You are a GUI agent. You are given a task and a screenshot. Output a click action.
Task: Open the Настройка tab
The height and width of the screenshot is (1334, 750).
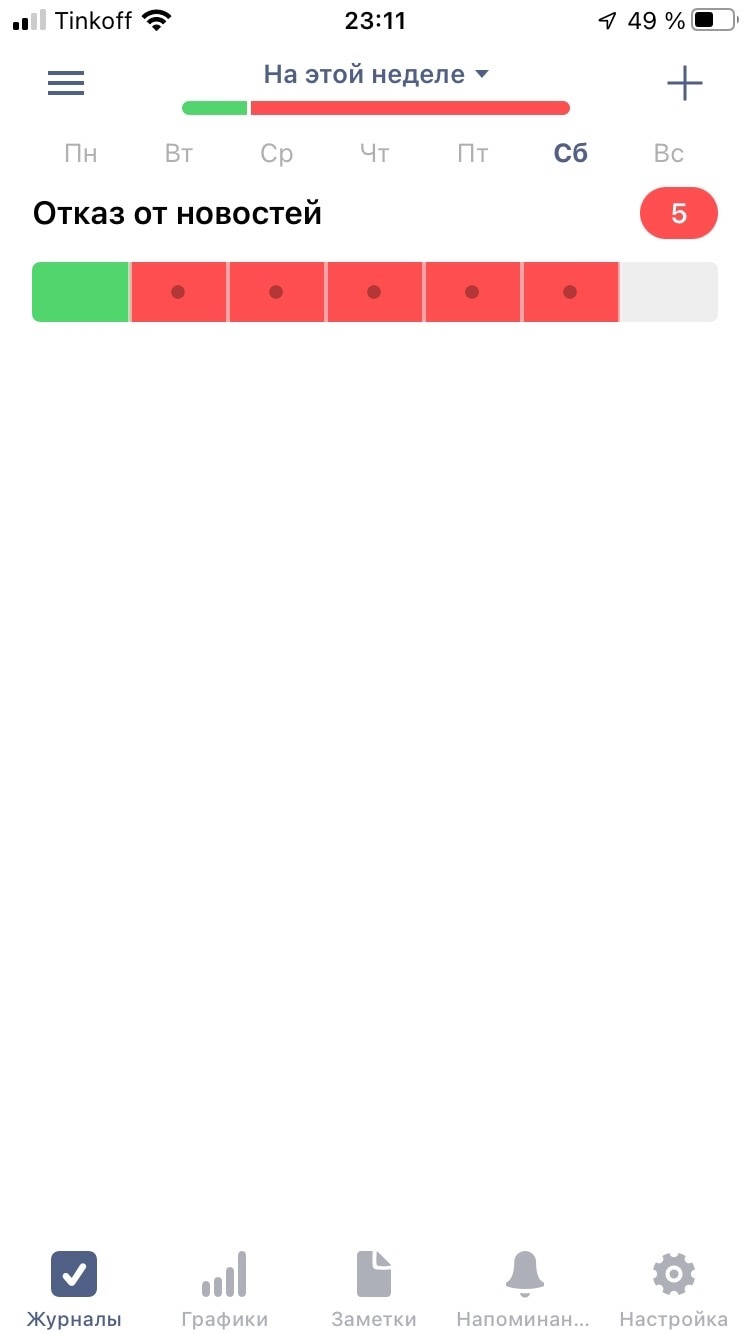point(673,1290)
